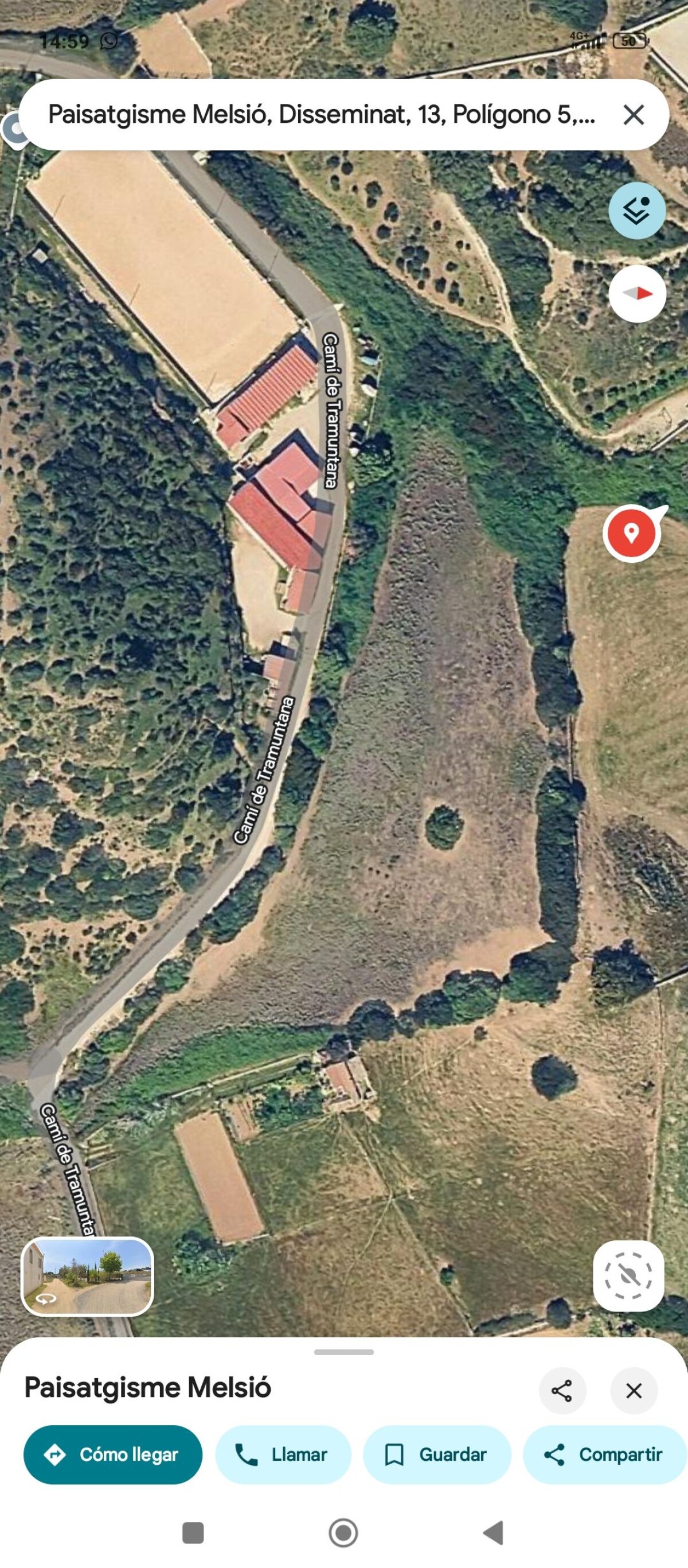The height and width of the screenshot is (1568, 688).
Task: Clear the search box with the X
Action: (x=634, y=114)
